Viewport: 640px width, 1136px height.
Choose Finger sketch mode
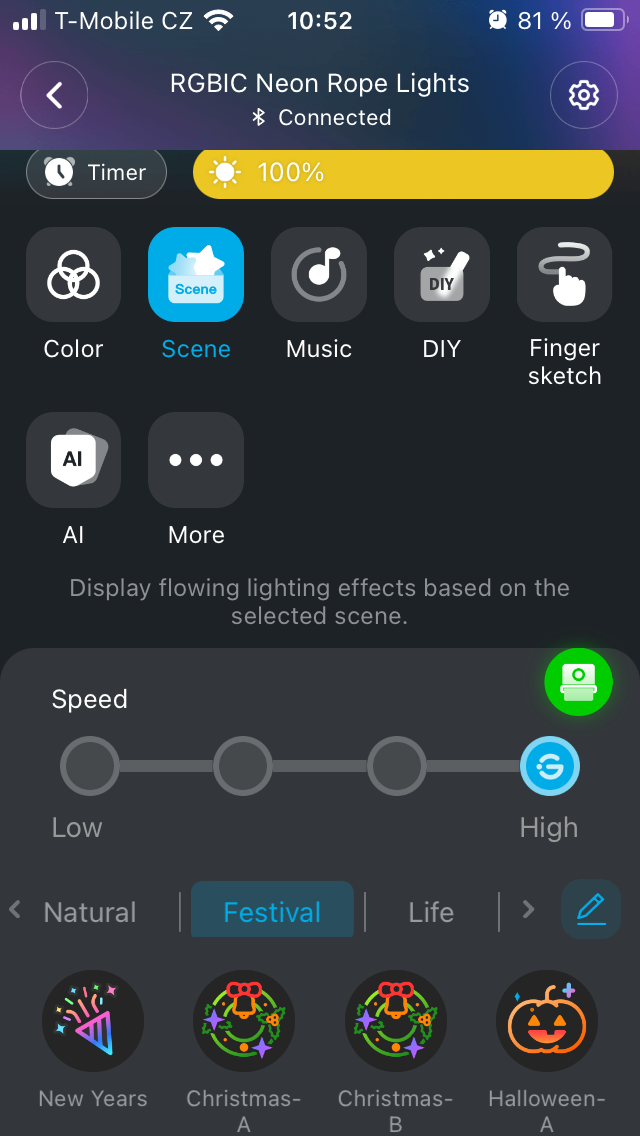tap(565, 275)
